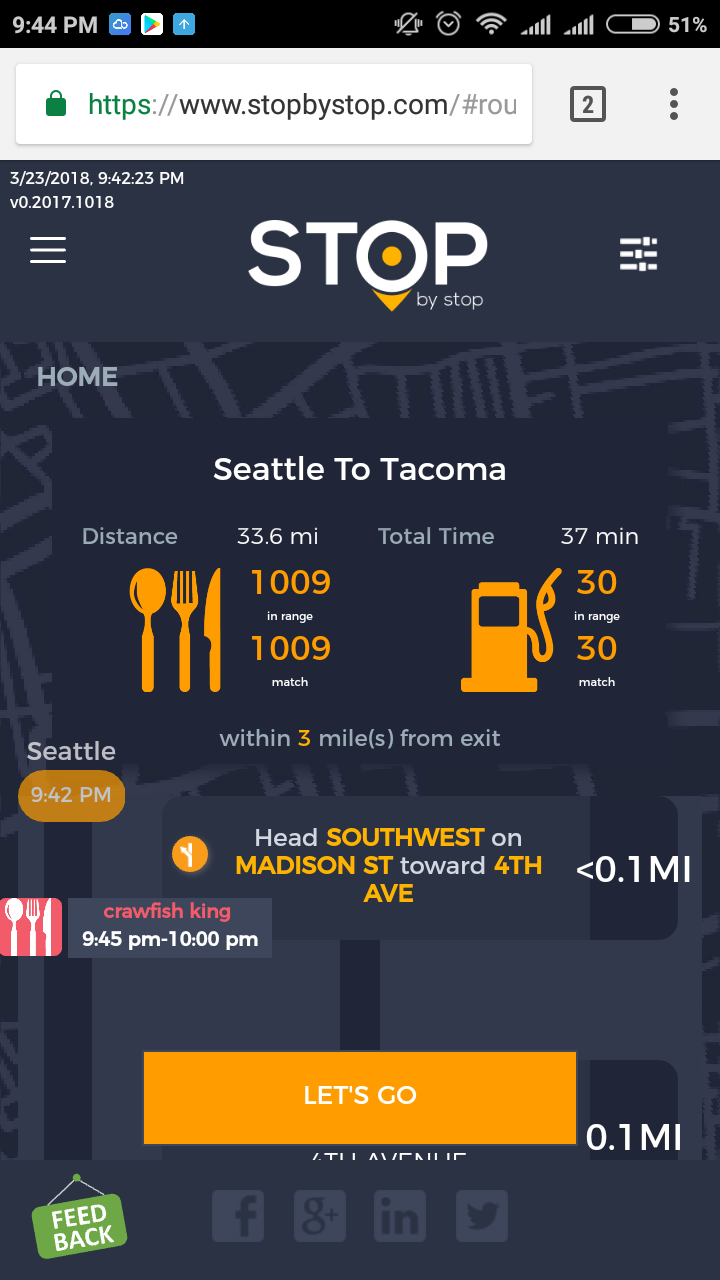The width and height of the screenshot is (720, 1280).
Task: Open the hamburger navigation menu
Action: [x=48, y=250]
